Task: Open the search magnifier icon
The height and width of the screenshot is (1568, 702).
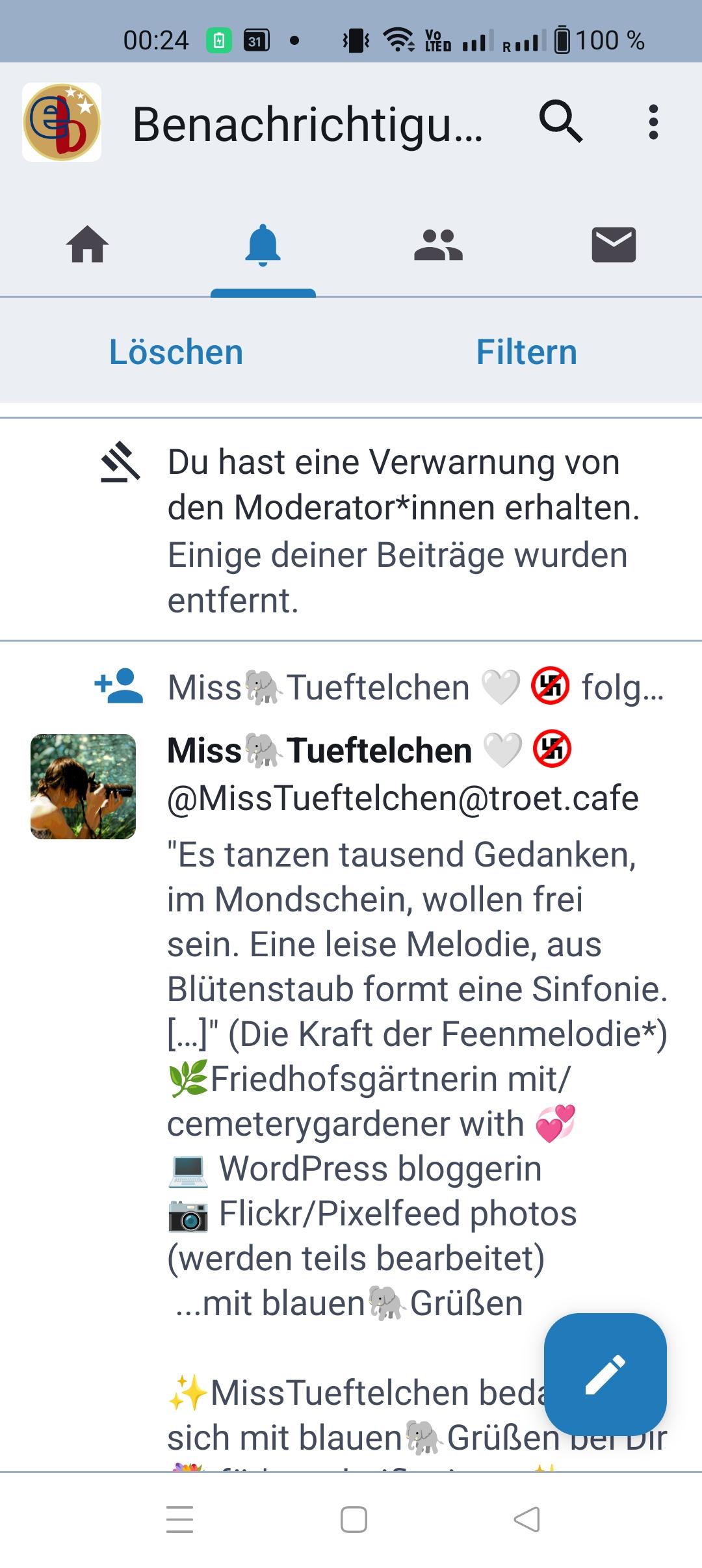Action: [561, 122]
